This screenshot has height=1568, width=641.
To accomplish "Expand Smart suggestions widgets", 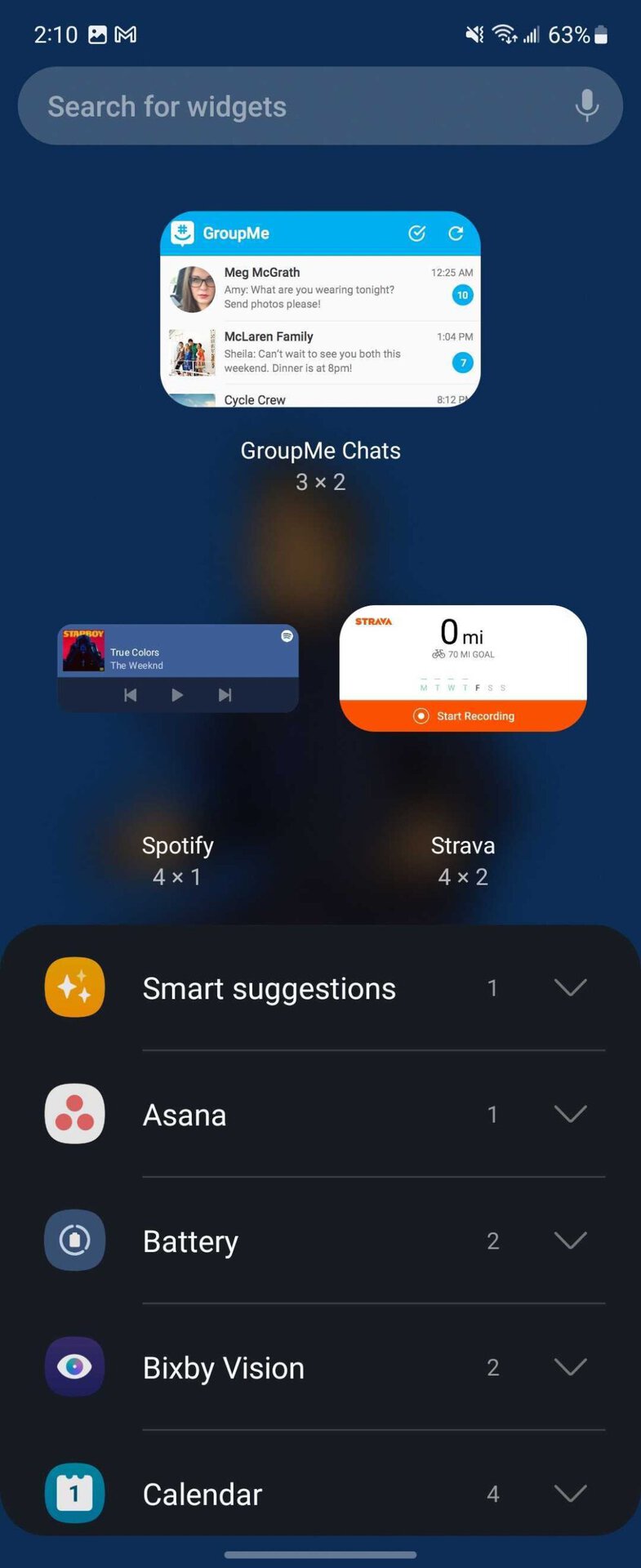I will click(570, 987).
